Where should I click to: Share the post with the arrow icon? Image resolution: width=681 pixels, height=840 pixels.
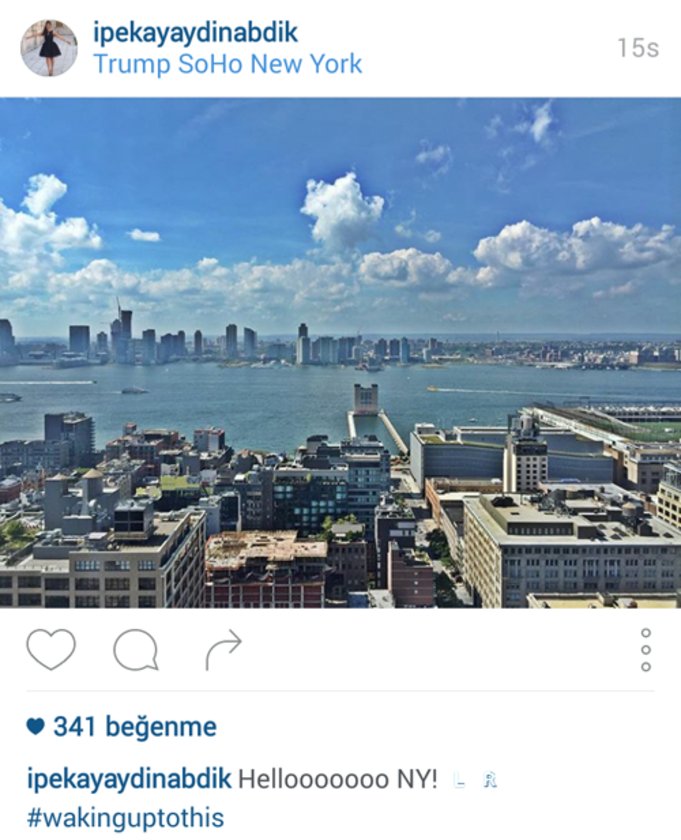pos(223,650)
